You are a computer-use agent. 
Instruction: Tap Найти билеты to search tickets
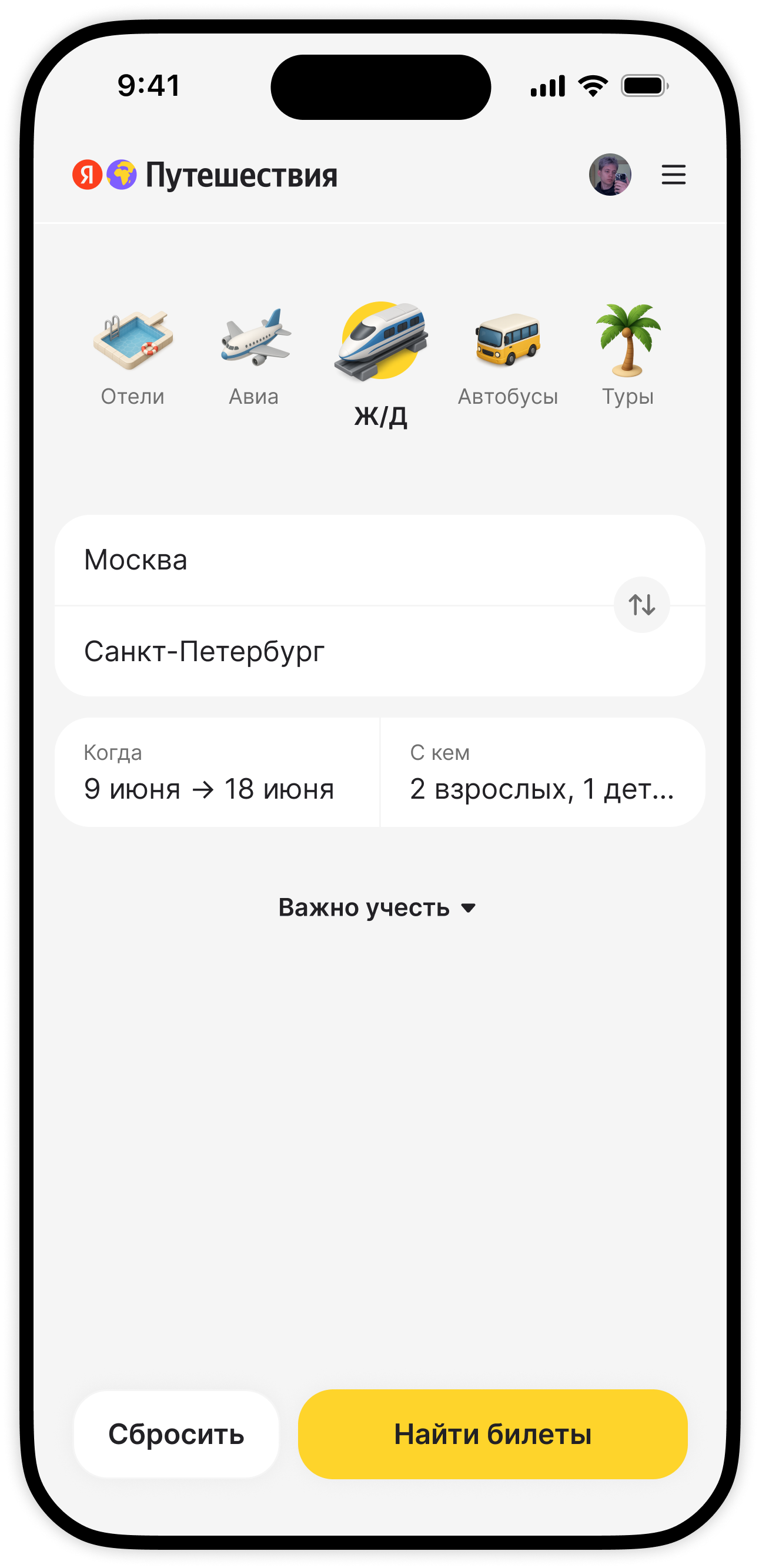(492, 1433)
